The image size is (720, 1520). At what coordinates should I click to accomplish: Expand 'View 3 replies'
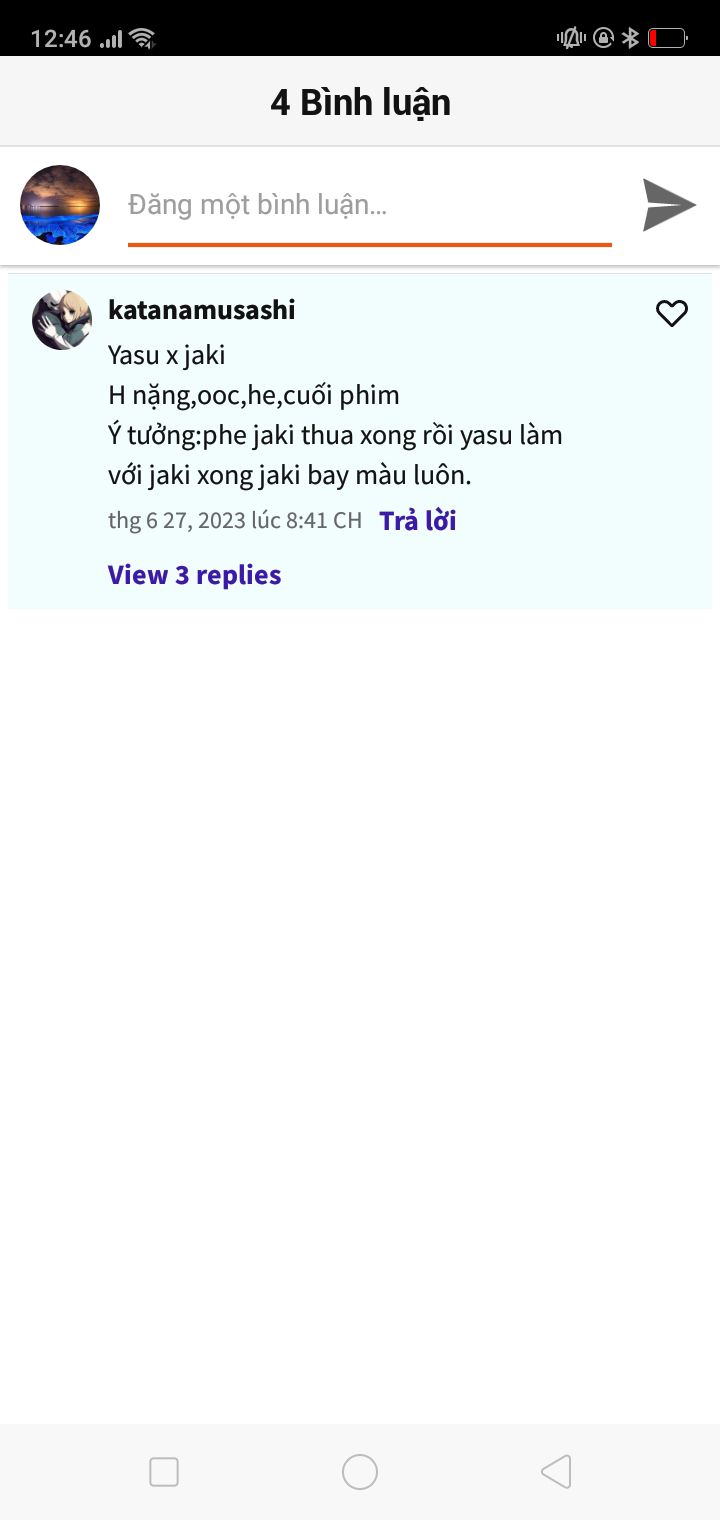(x=195, y=575)
